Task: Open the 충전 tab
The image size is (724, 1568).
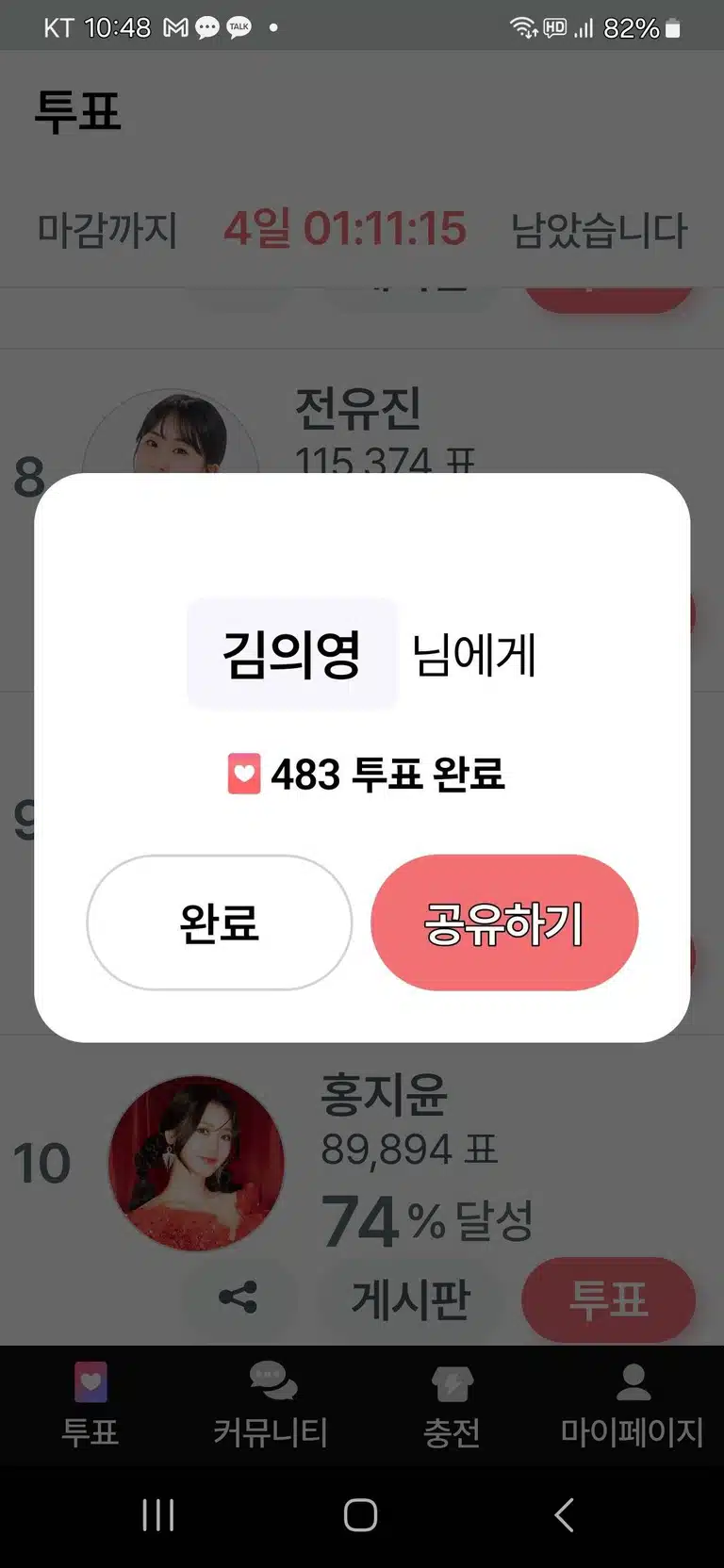Action: pyautogui.click(x=452, y=1405)
